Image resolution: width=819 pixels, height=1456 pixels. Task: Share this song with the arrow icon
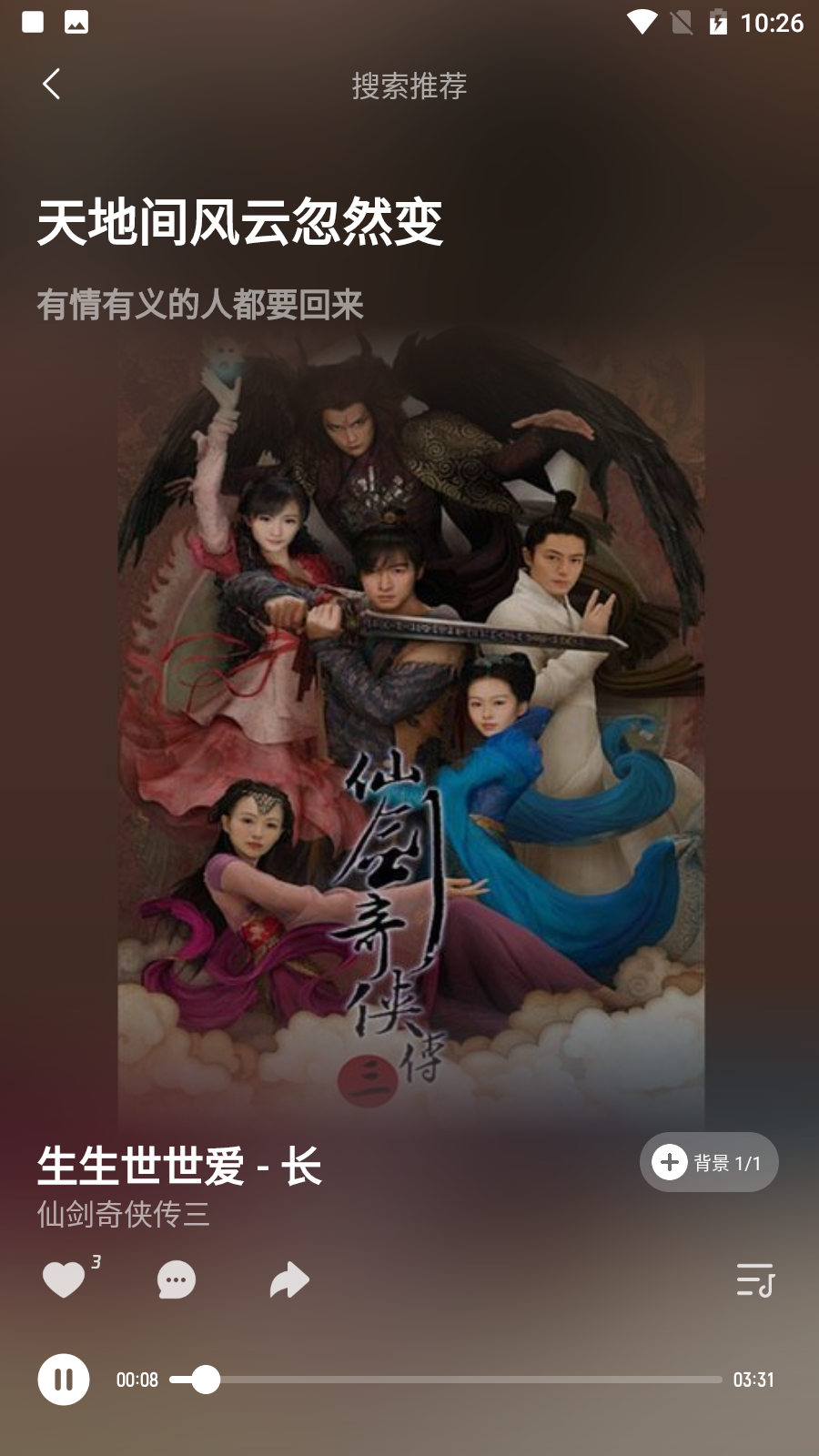[289, 1280]
